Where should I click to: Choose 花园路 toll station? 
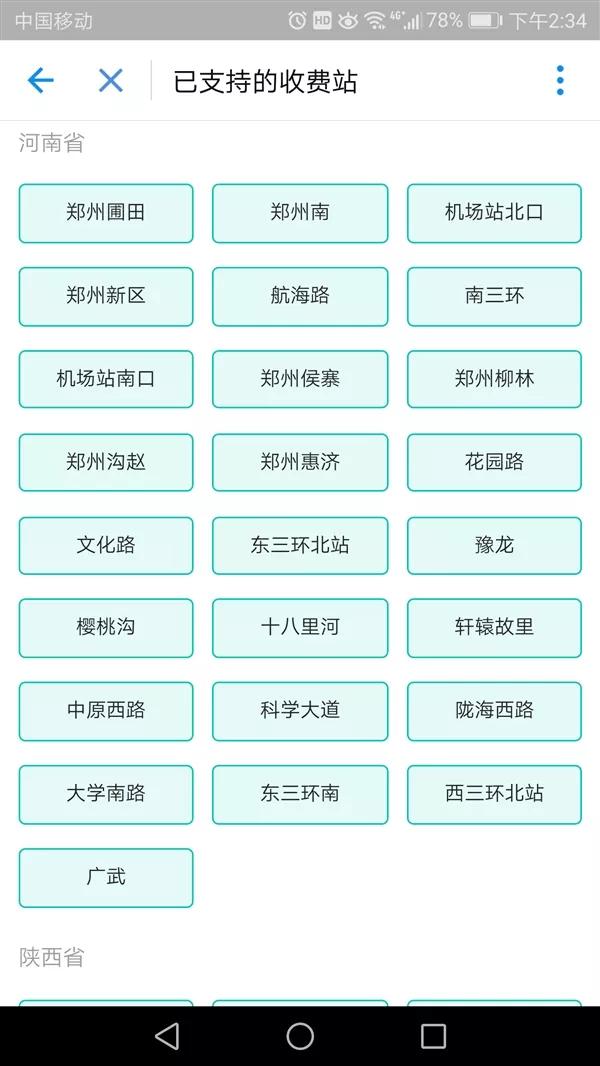click(494, 462)
